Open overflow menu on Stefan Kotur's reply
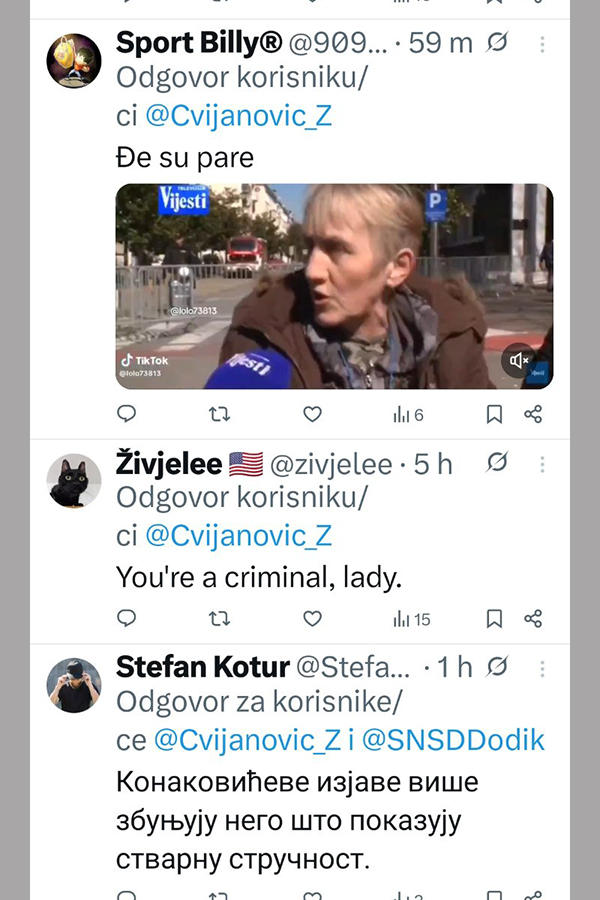The width and height of the screenshot is (600, 900). 542,669
